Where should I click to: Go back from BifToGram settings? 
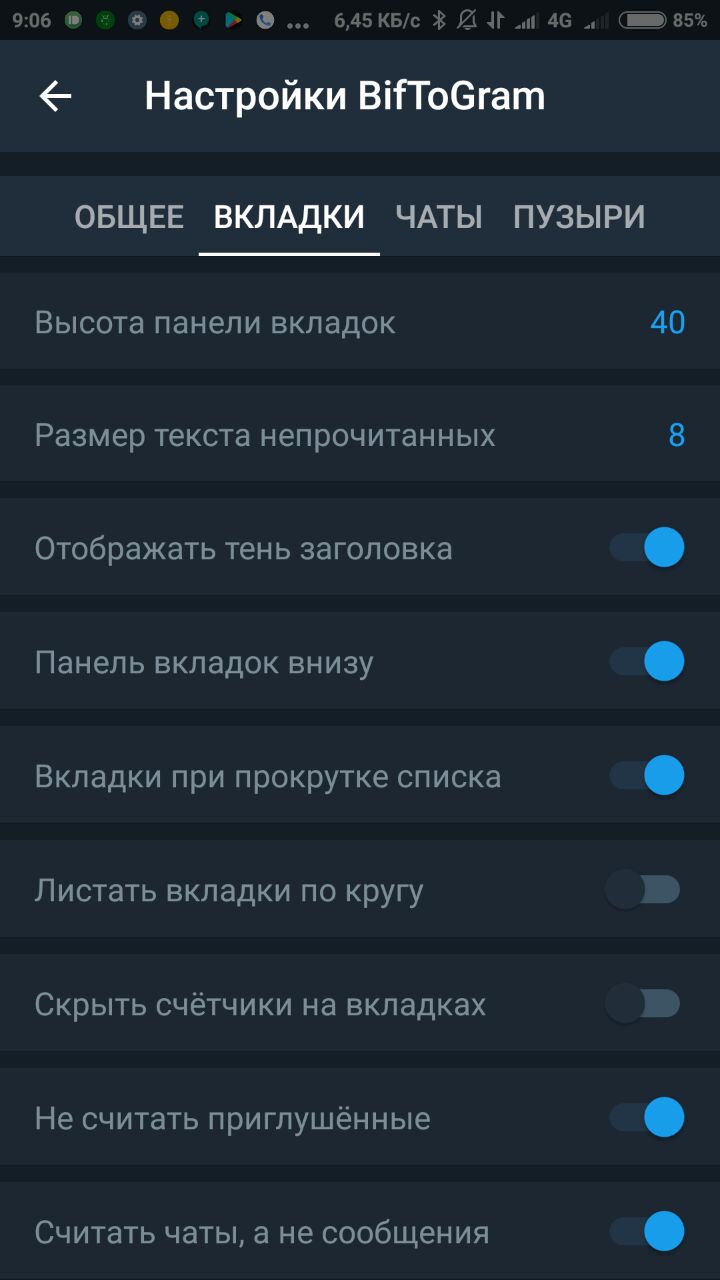56,96
